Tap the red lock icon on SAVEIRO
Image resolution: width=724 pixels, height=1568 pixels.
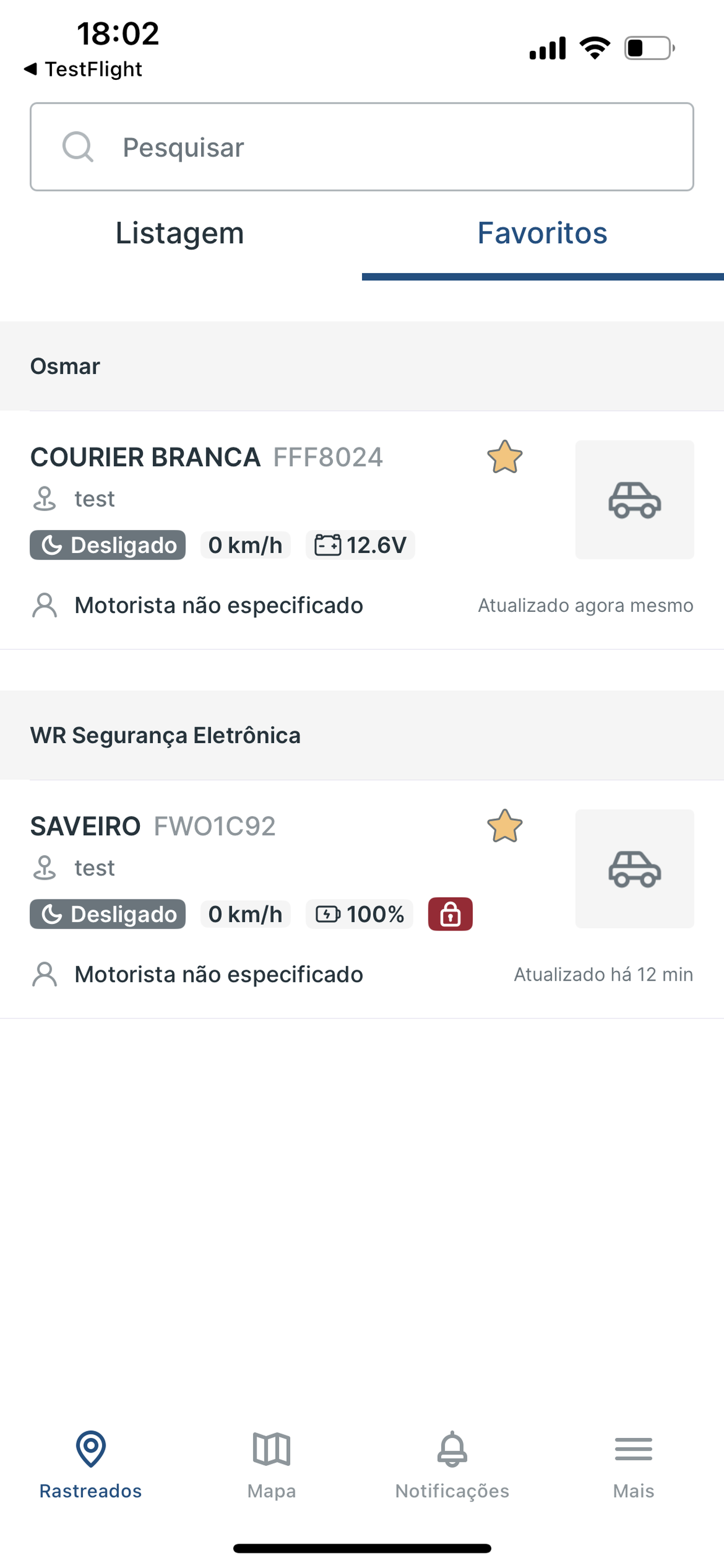coord(450,914)
